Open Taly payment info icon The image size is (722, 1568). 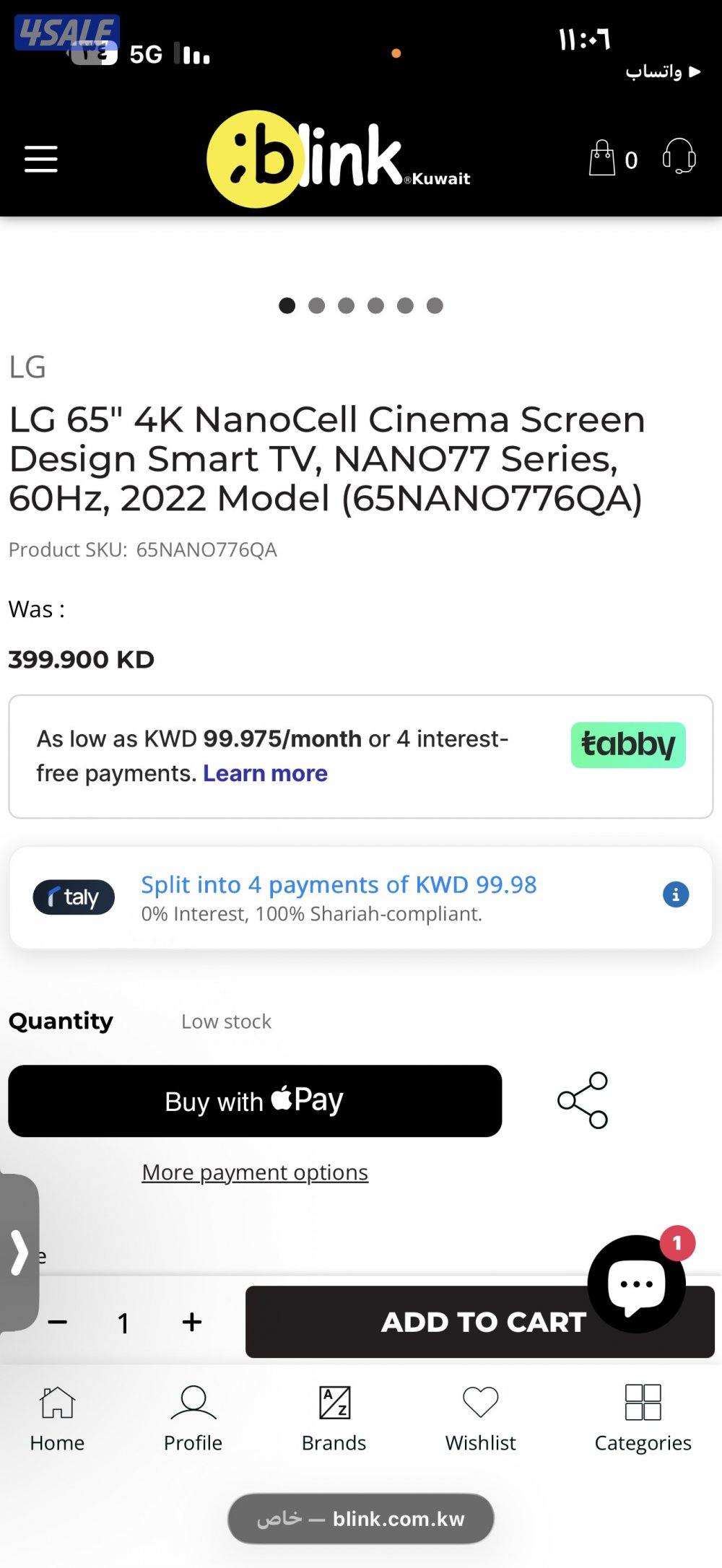[x=676, y=895]
